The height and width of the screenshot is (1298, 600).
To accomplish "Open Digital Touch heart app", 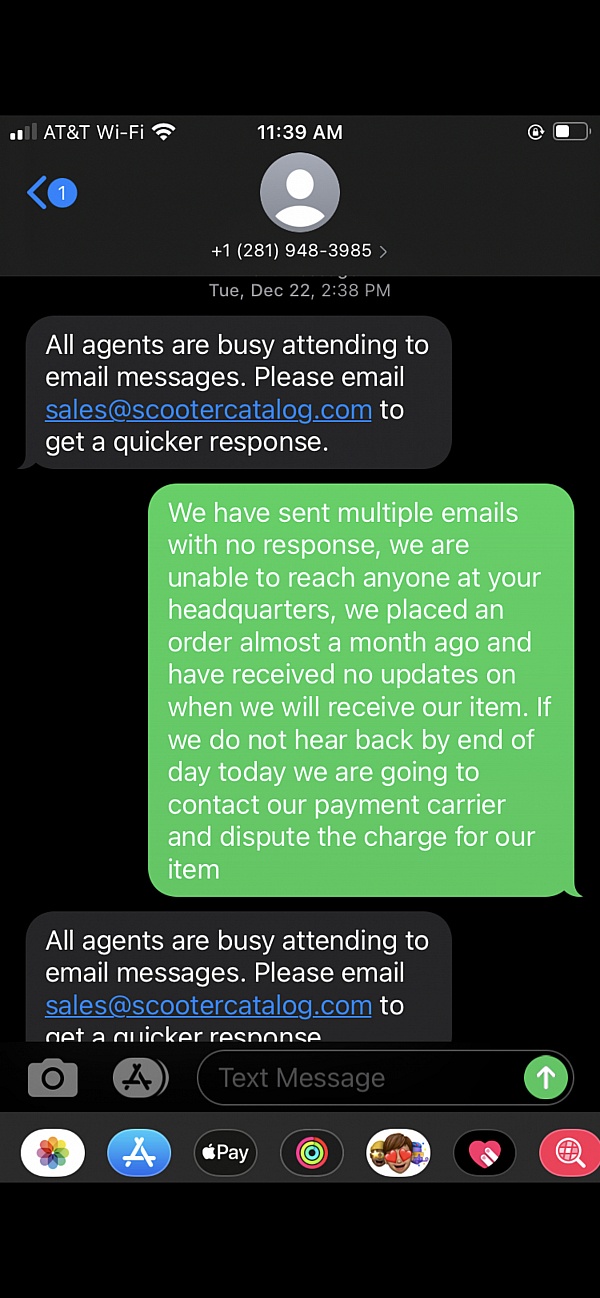I will pyautogui.click(x=484, y=1153).
